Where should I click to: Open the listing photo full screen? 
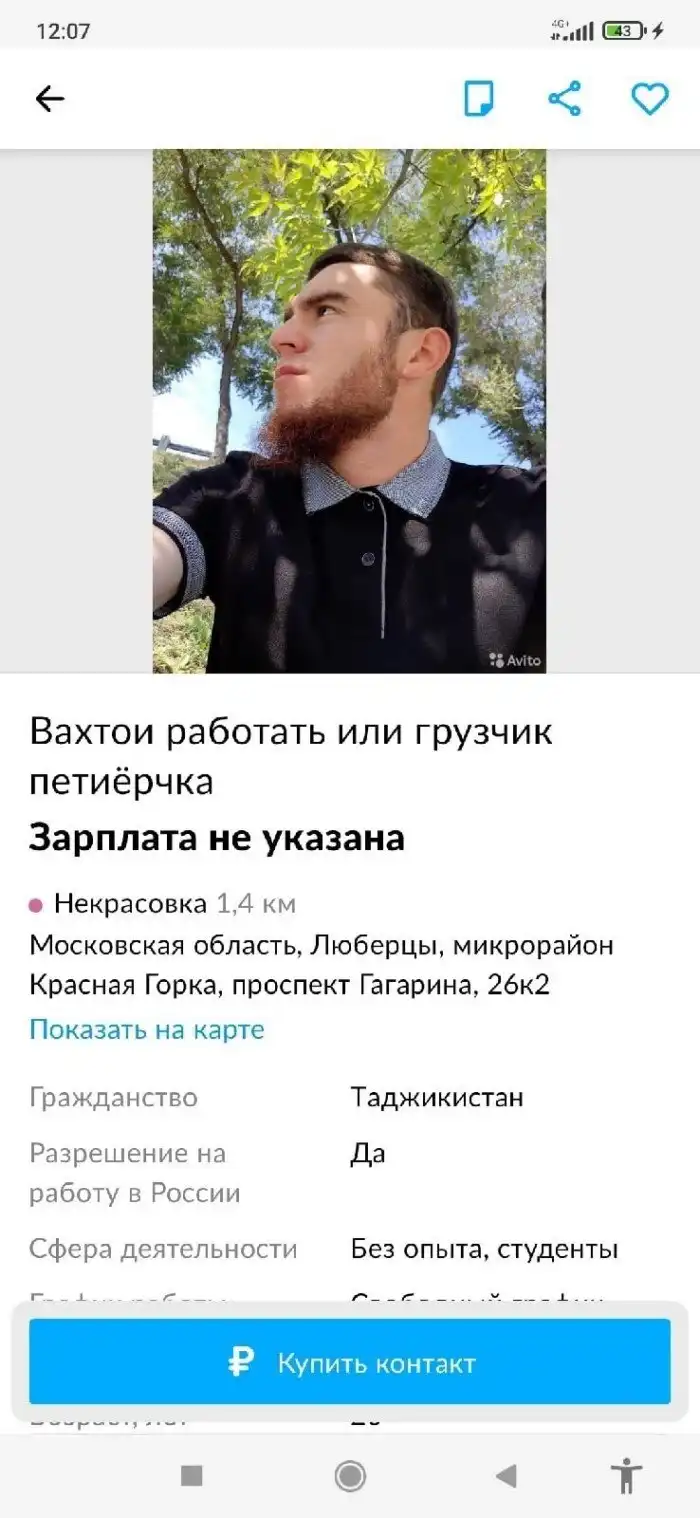(349, 410)
